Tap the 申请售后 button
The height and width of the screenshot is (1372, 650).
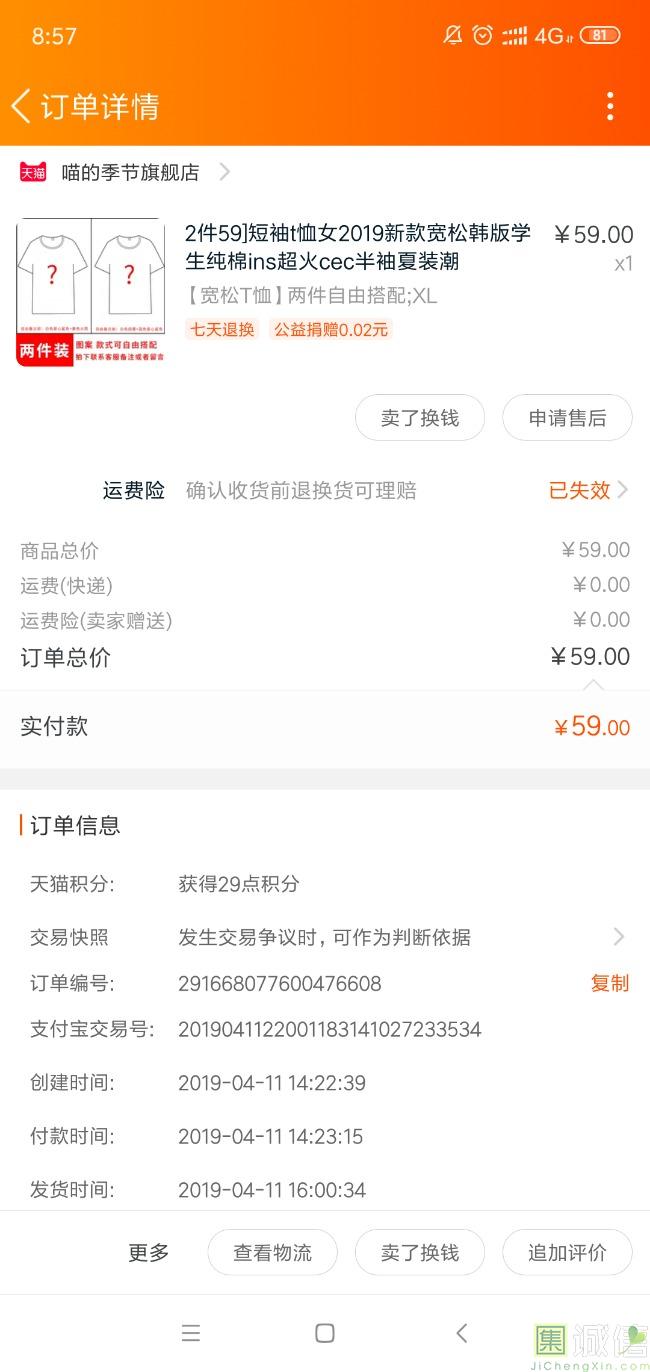[567, 418]
